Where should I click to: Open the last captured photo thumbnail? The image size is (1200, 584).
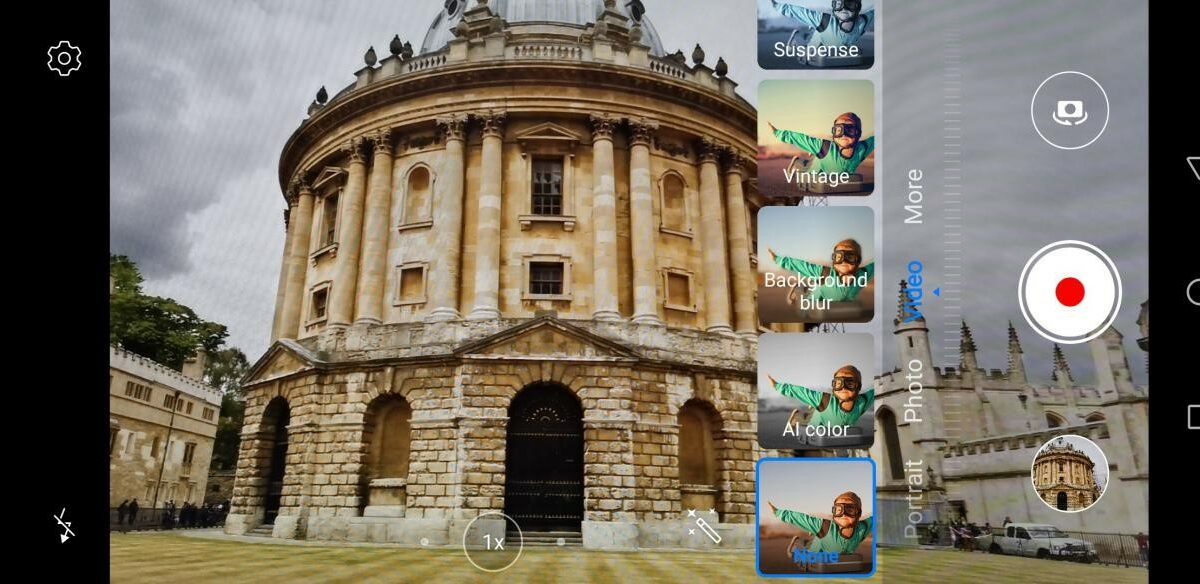[1069, 474]
